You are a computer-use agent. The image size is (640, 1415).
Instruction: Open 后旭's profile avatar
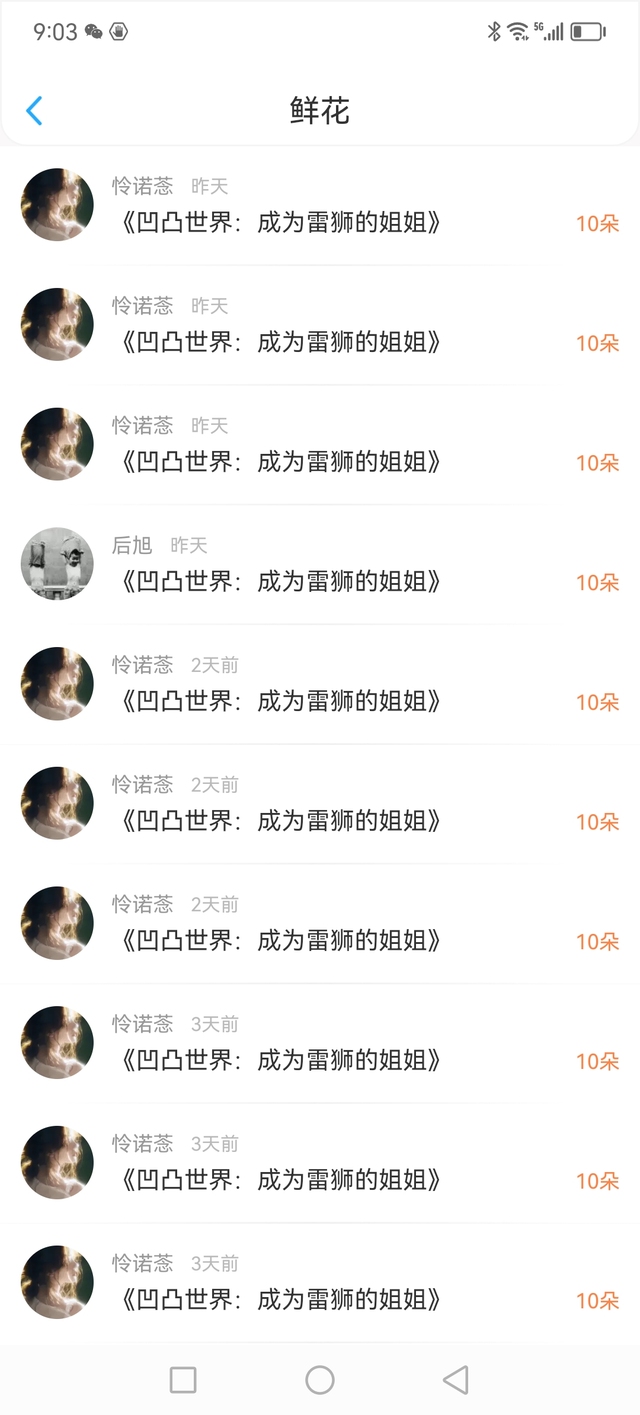pyautogui.click(x=57, y=564)
